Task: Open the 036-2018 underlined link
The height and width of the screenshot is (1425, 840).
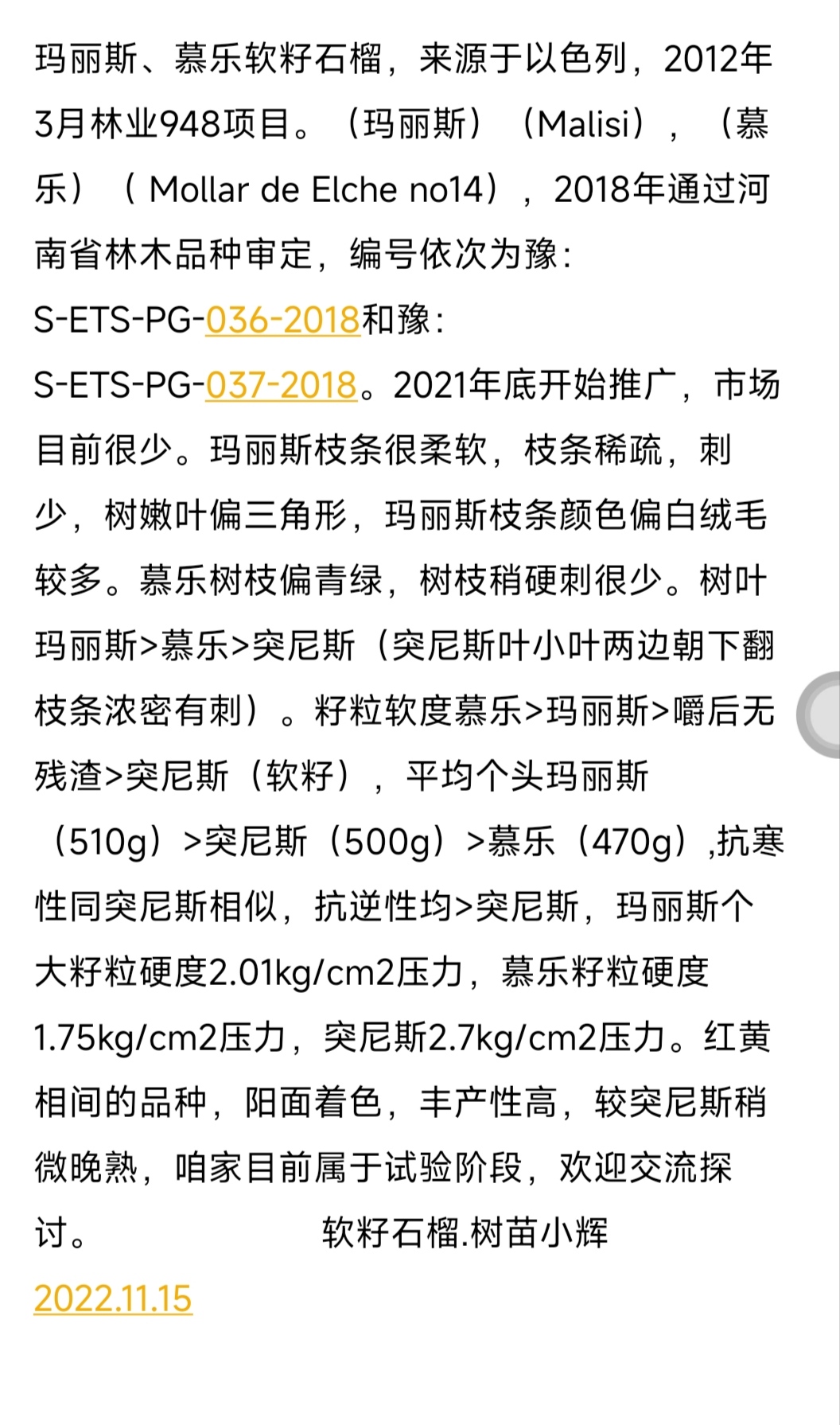Action: [283, 321]
